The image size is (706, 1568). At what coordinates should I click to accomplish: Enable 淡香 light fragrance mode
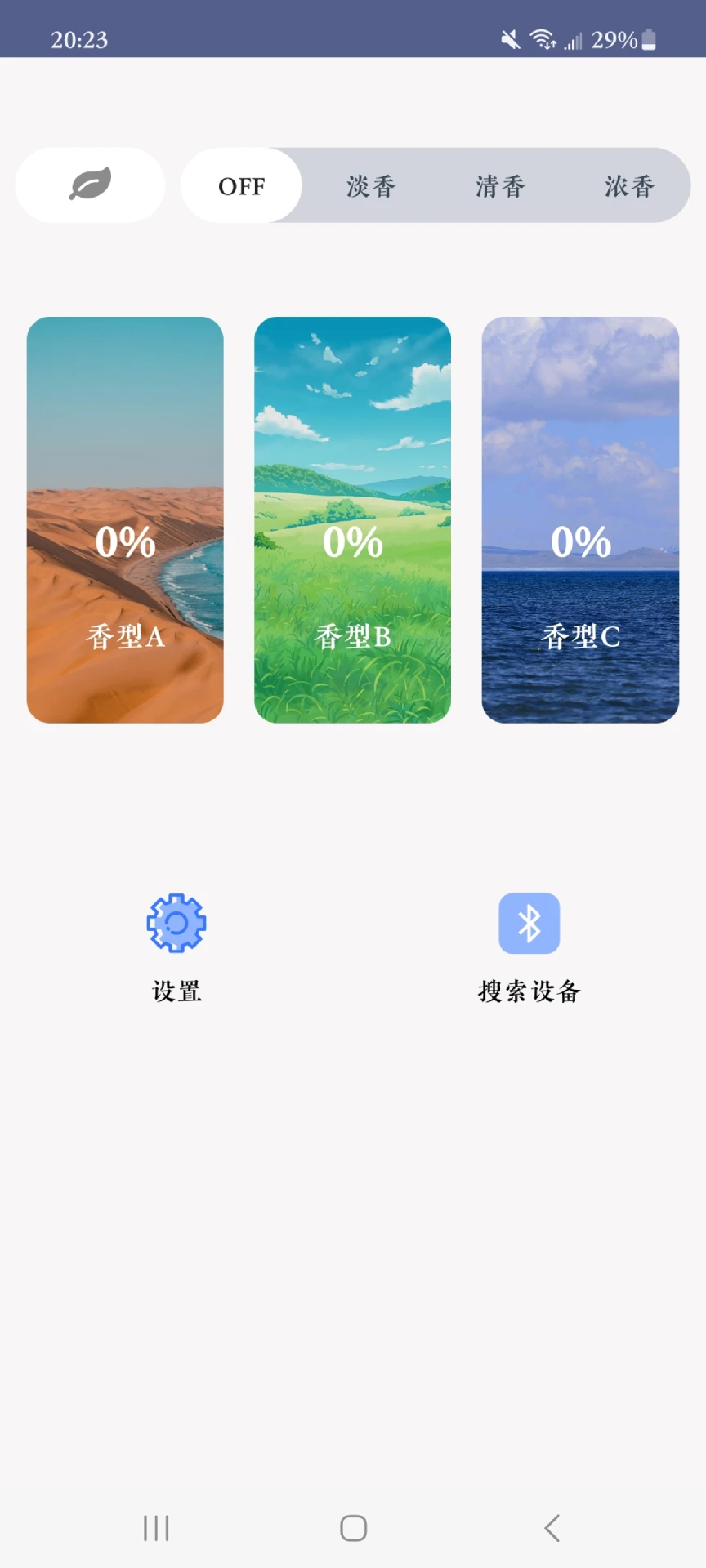pyautogui.click(x=369, y=185)
